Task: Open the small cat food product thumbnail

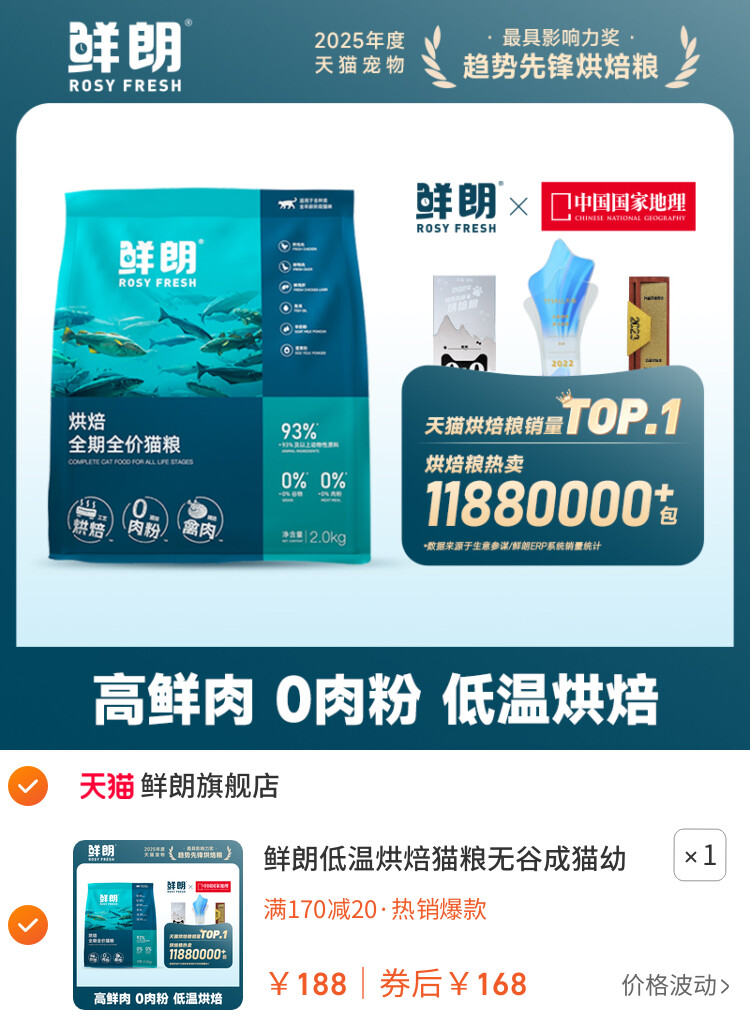Action: [158, 925]
